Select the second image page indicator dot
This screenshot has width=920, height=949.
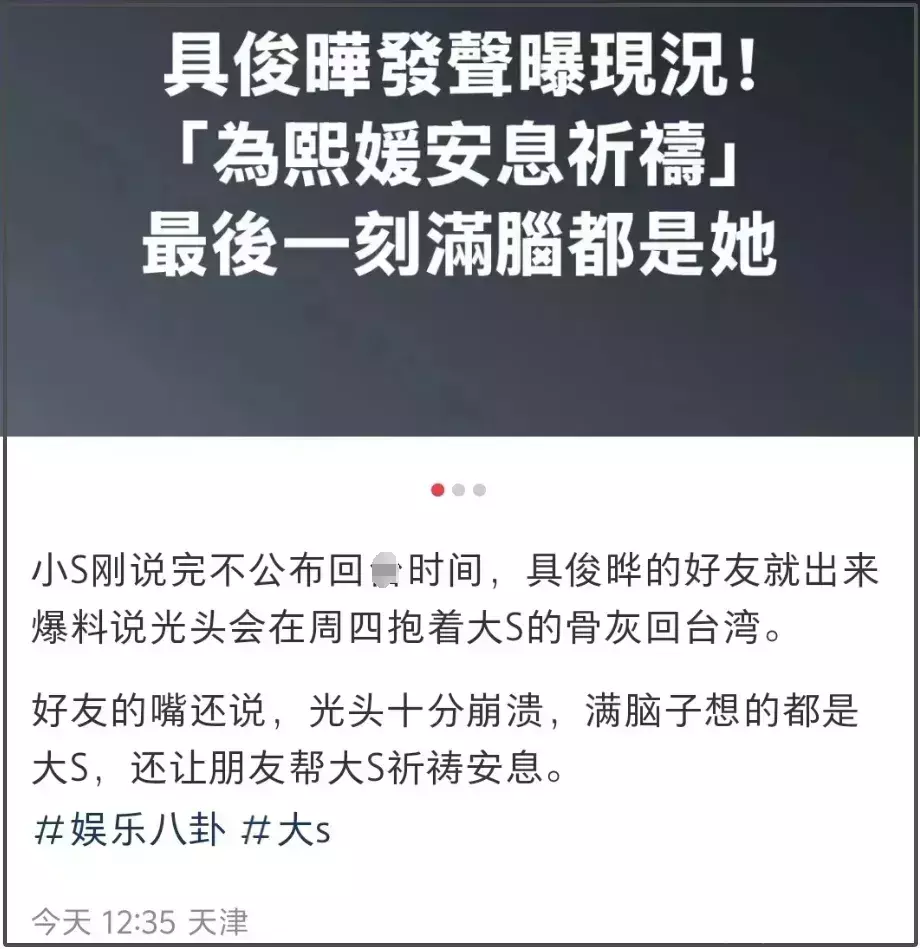[x=459, y=490]
